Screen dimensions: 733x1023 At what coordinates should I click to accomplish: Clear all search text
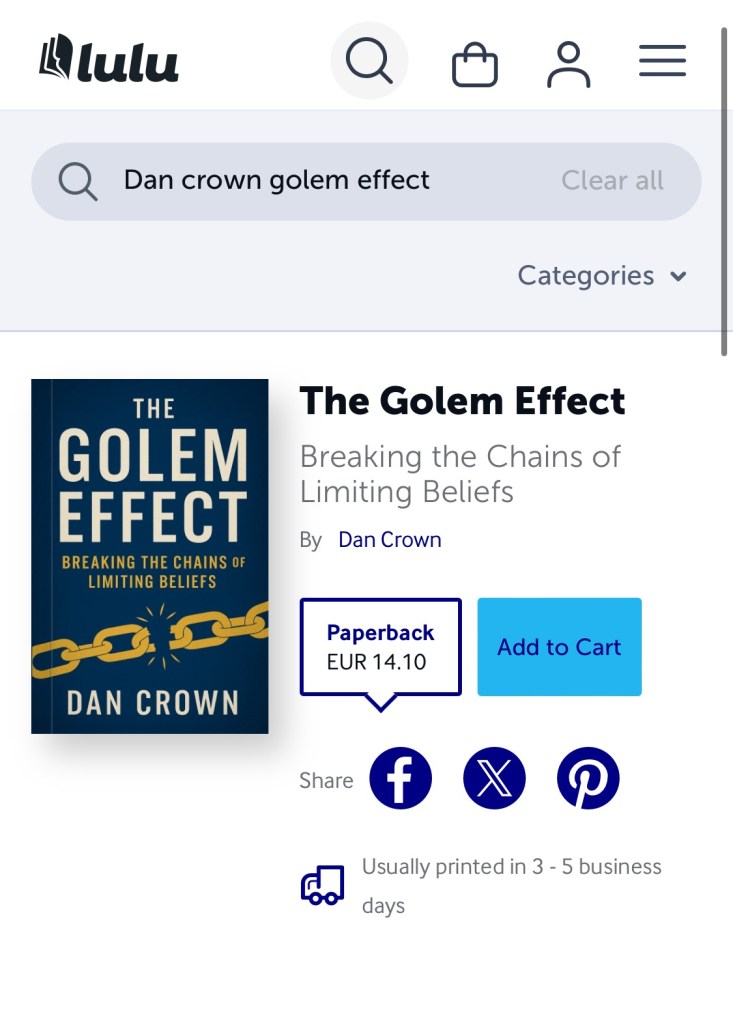pos(612,181)
